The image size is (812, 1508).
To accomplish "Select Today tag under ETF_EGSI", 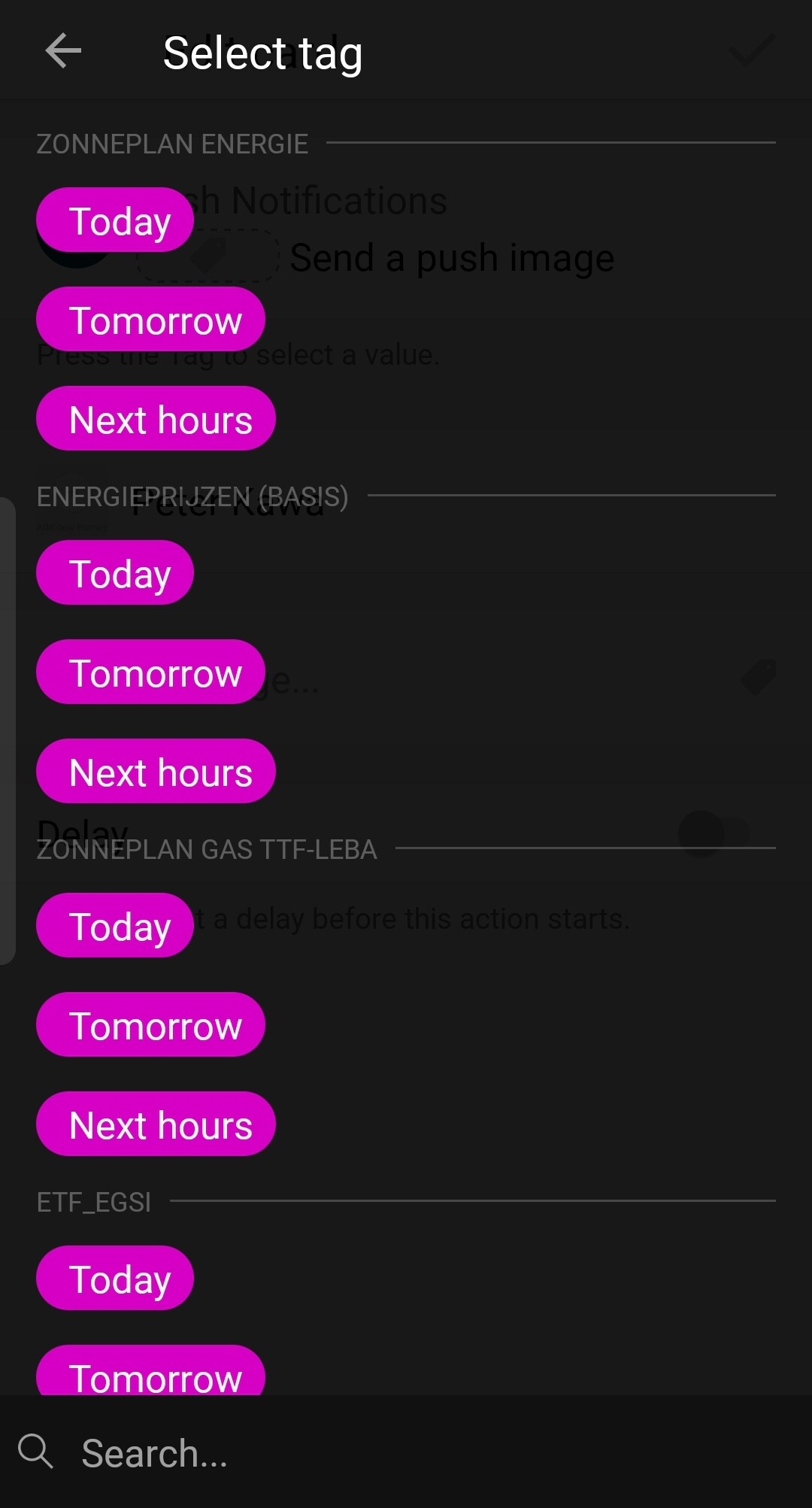I will click(115, 1279).
